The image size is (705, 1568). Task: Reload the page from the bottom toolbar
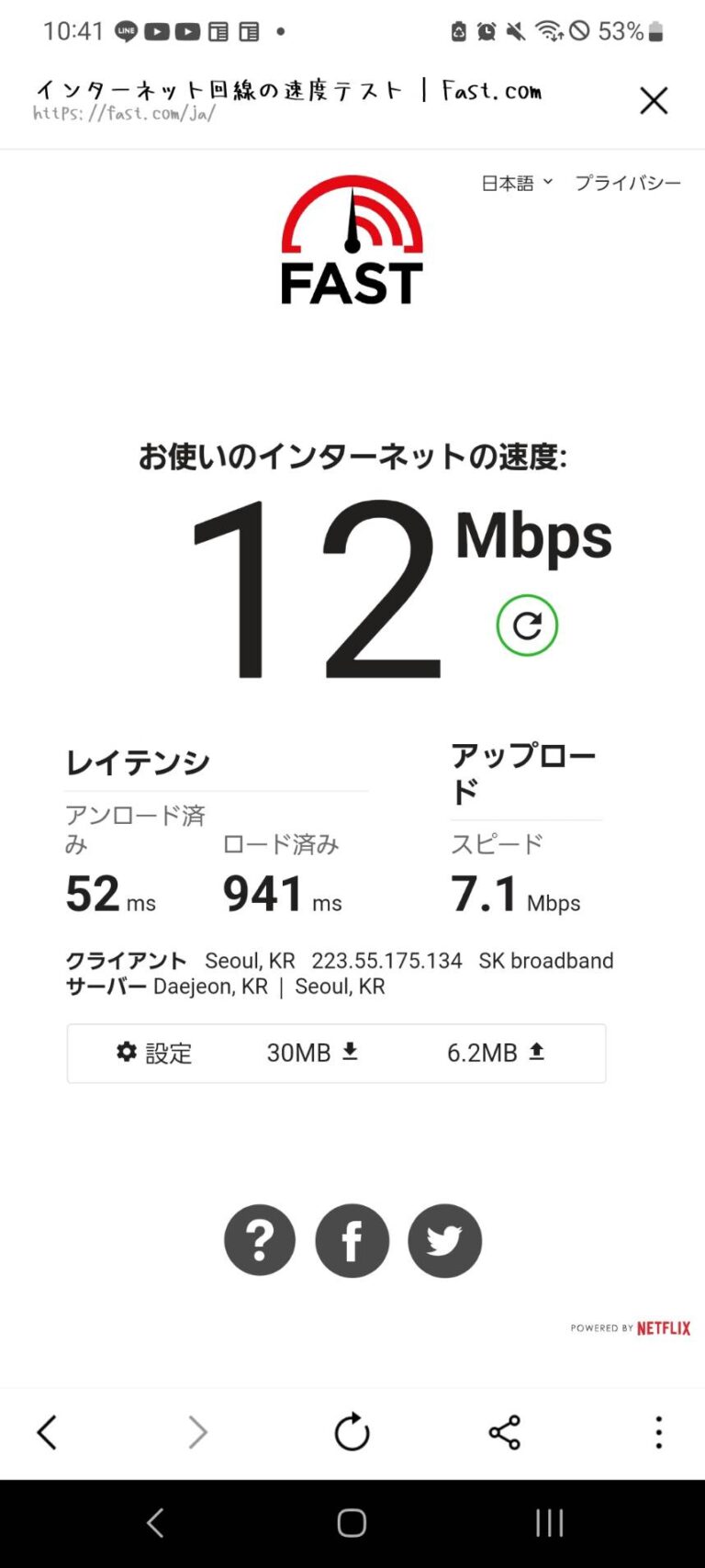(352, 1432)
